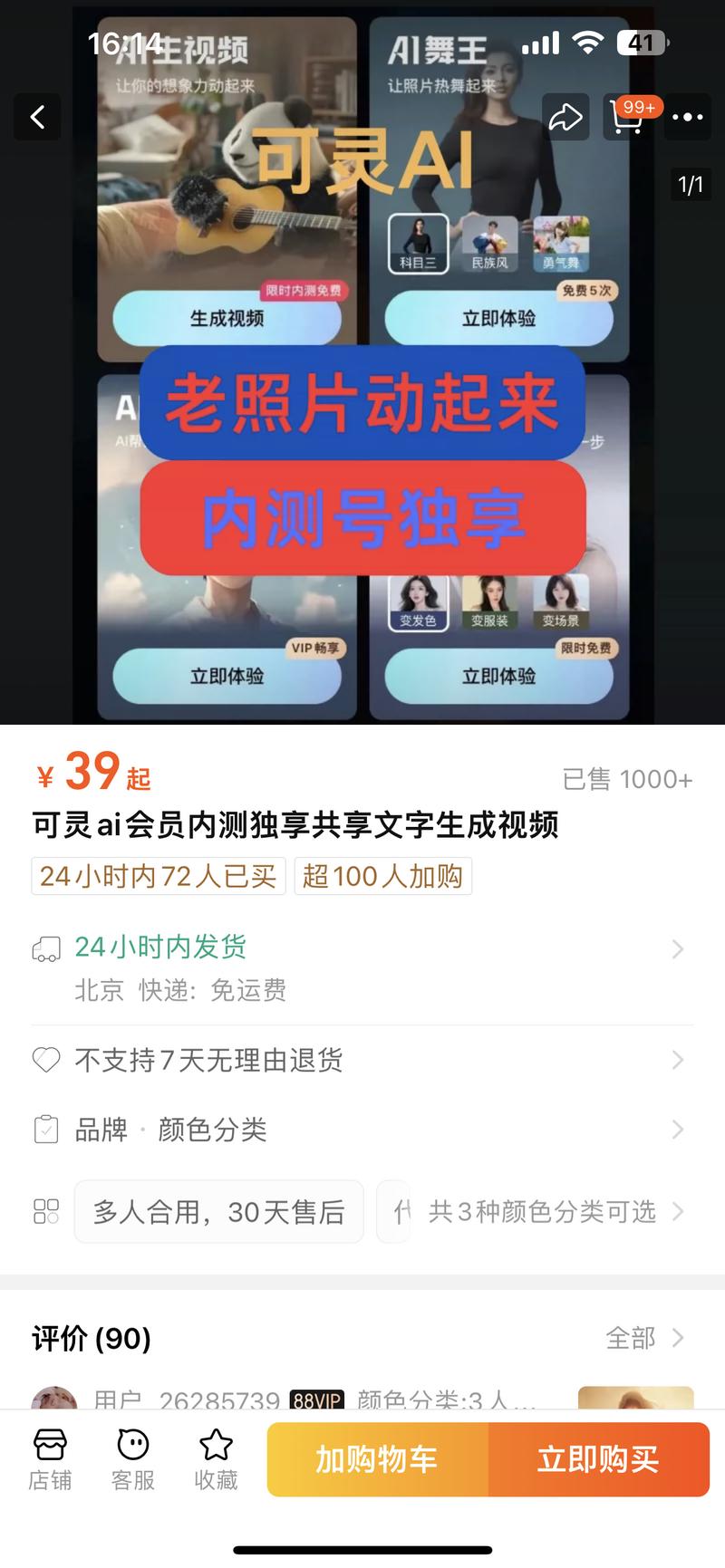The width and height of the screenshot is (725, 1568).
Task: Share this product listing
Action: (565, 117)
